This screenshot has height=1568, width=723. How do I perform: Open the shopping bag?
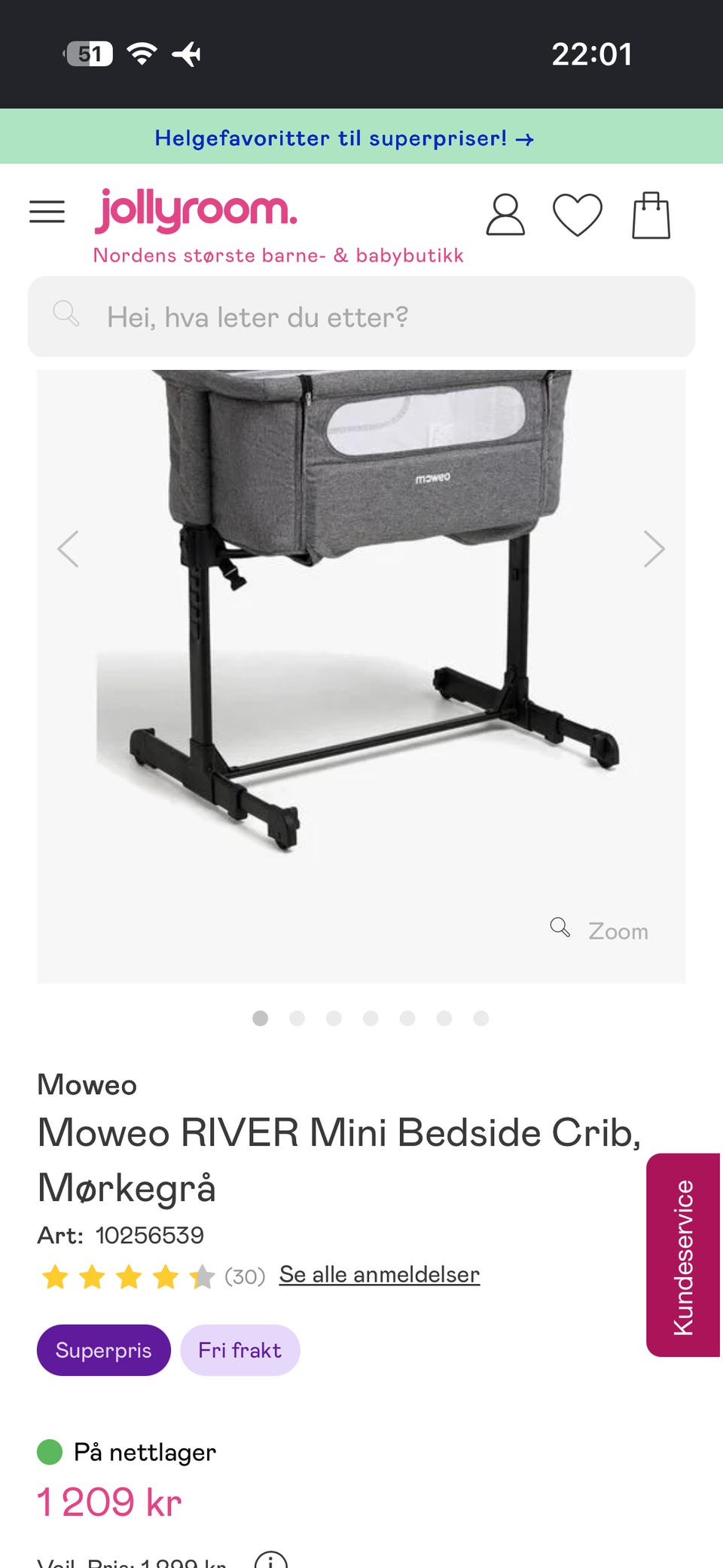(651, 215)
